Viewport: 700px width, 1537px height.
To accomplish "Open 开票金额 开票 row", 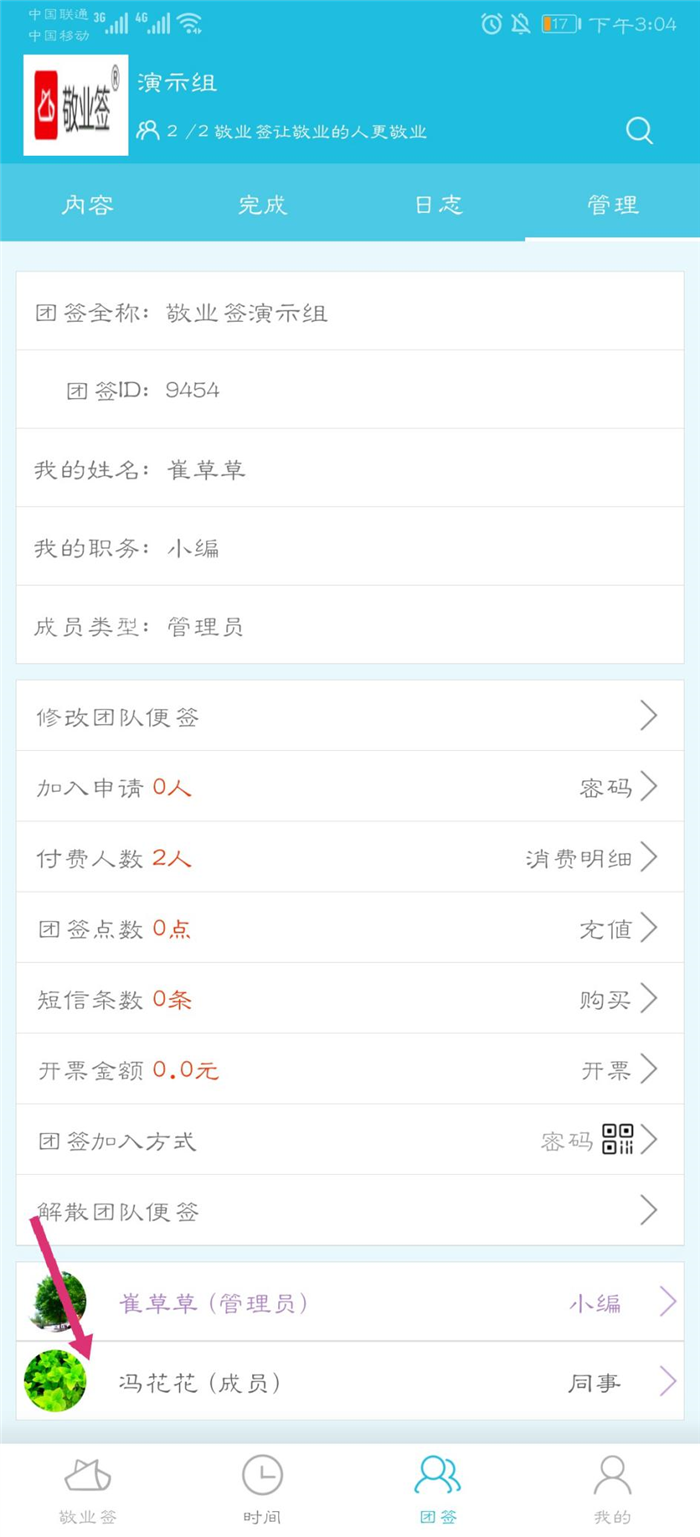I will [x=350, y=1070].
